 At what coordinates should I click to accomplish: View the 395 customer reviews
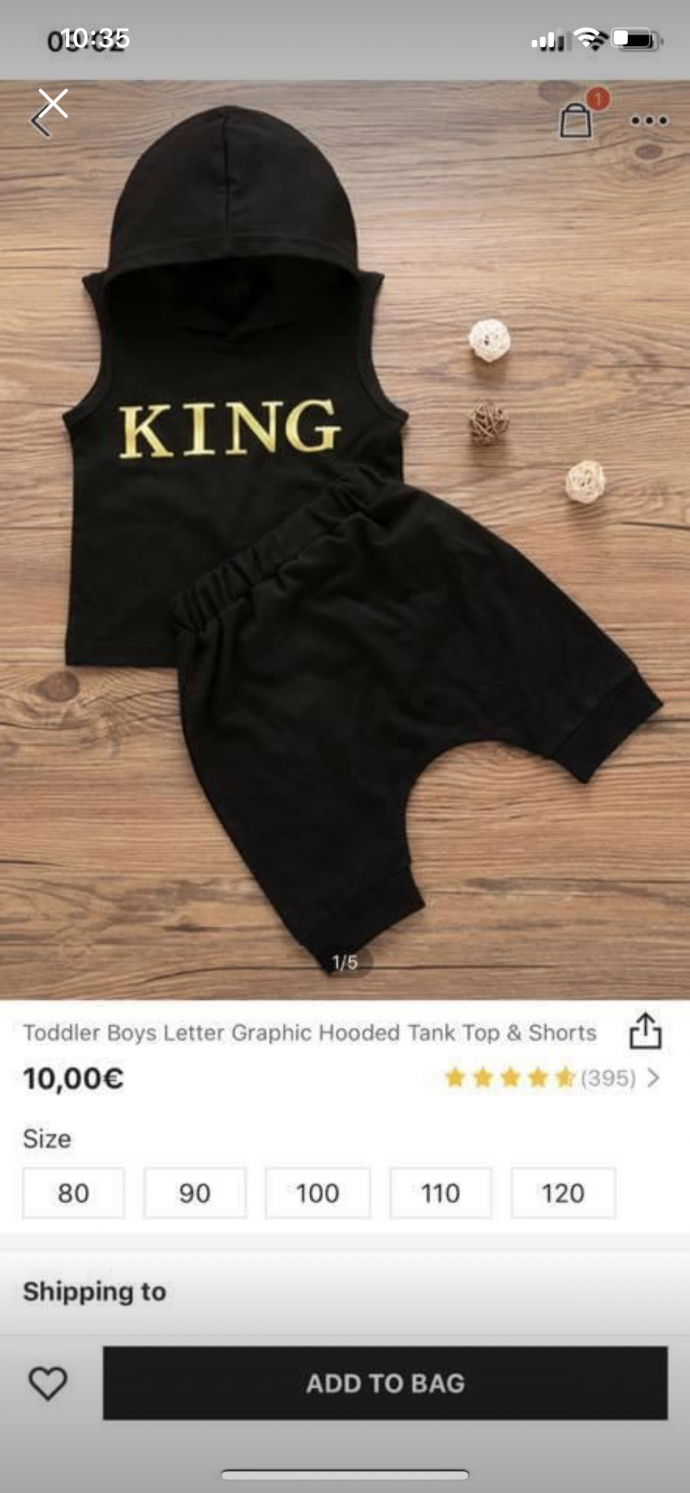coord(552,1078)
